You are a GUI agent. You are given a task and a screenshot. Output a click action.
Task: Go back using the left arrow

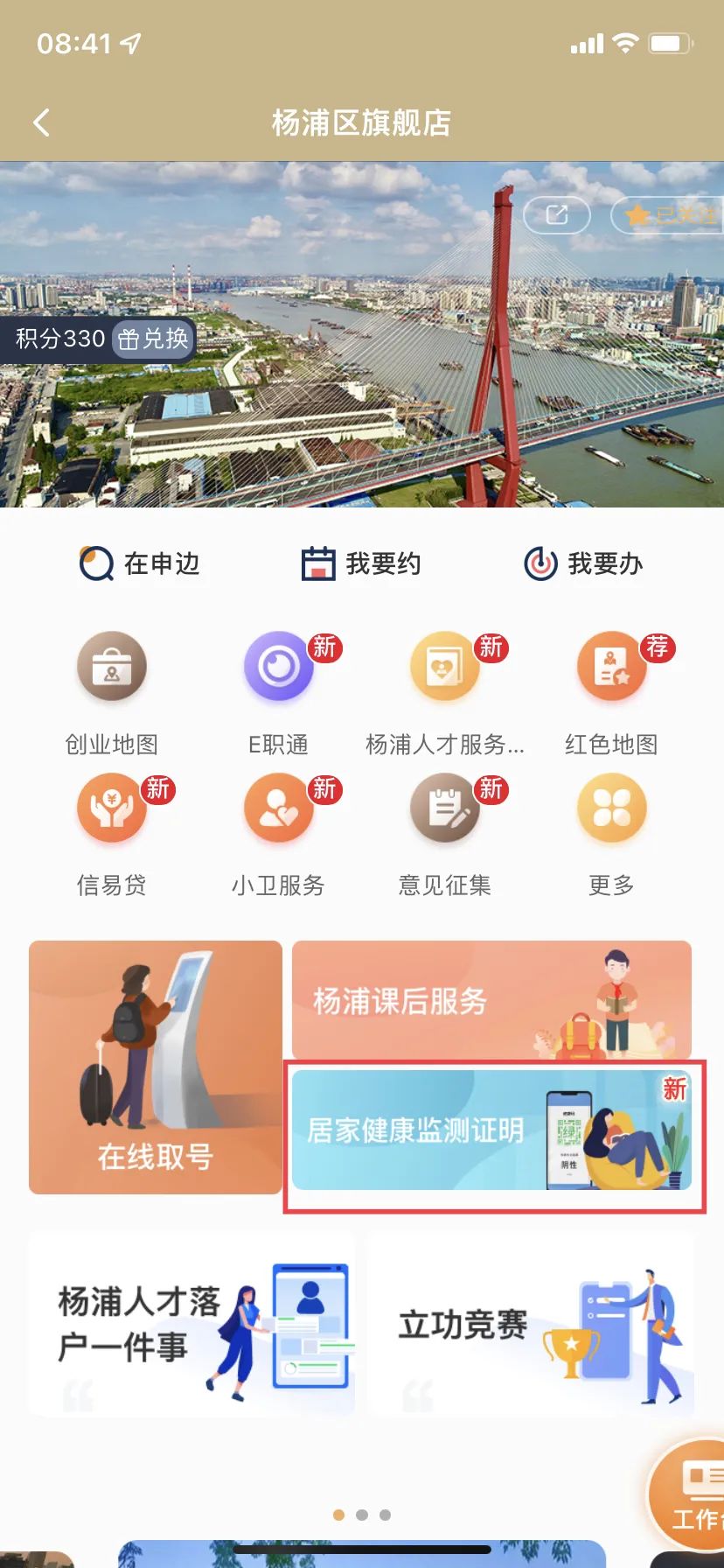pyautogui.click(x=40, y=122)
